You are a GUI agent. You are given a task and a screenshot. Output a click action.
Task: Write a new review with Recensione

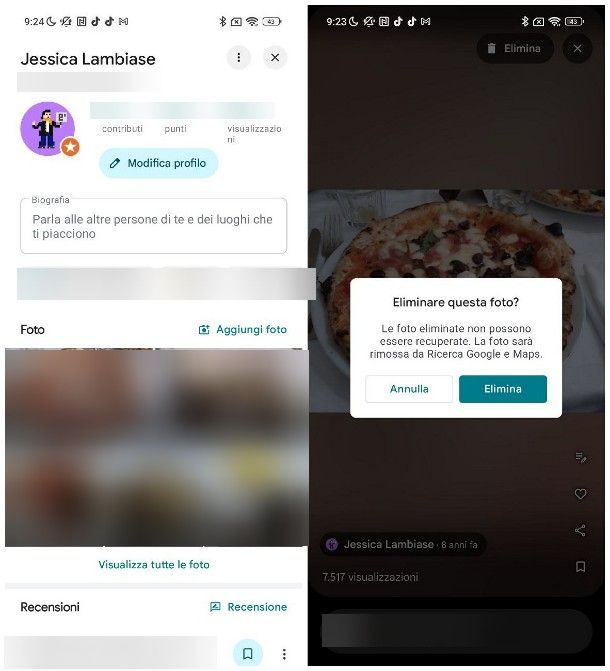coord(248,607)
